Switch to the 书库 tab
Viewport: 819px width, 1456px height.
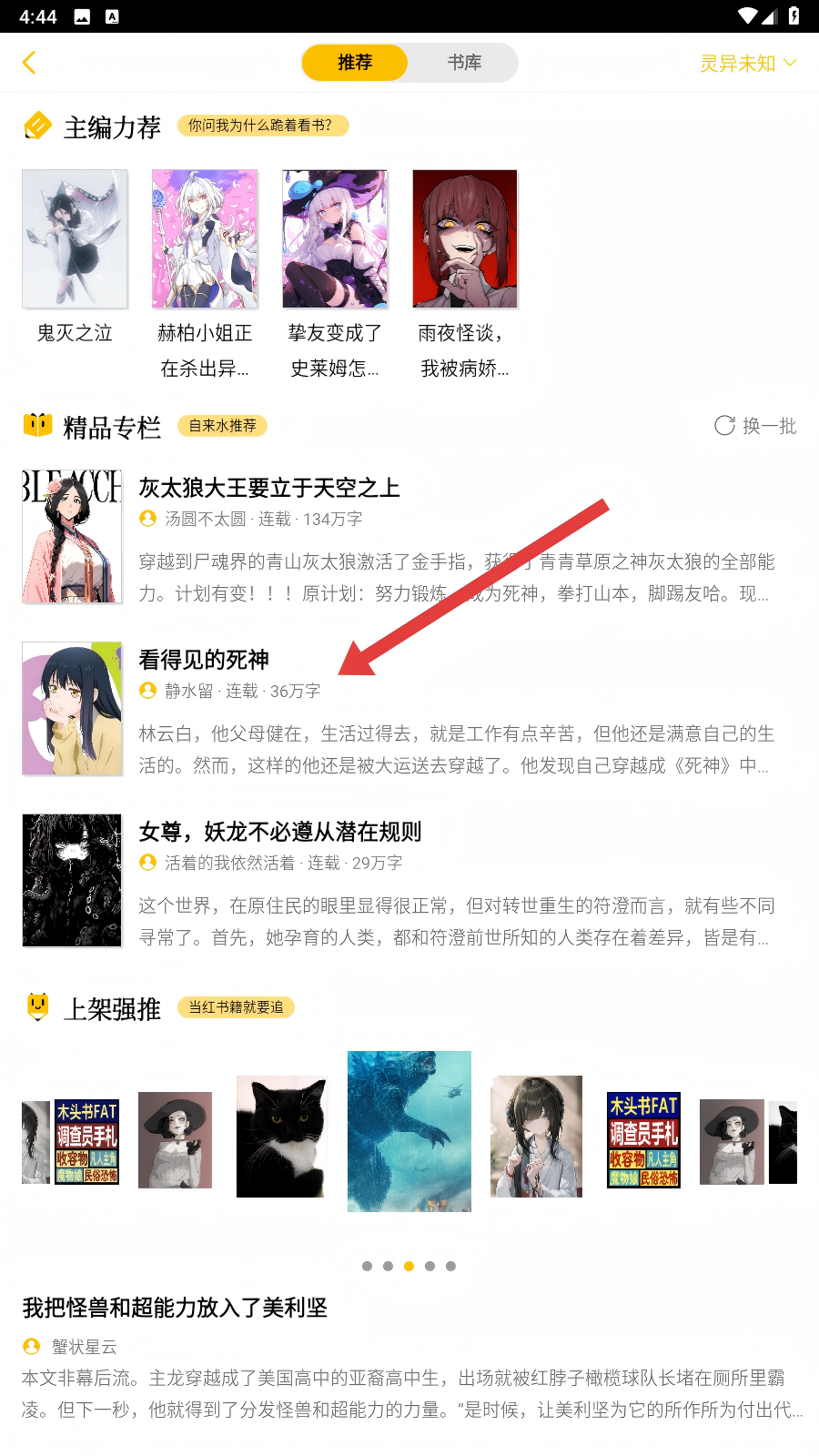pos(464,63)
